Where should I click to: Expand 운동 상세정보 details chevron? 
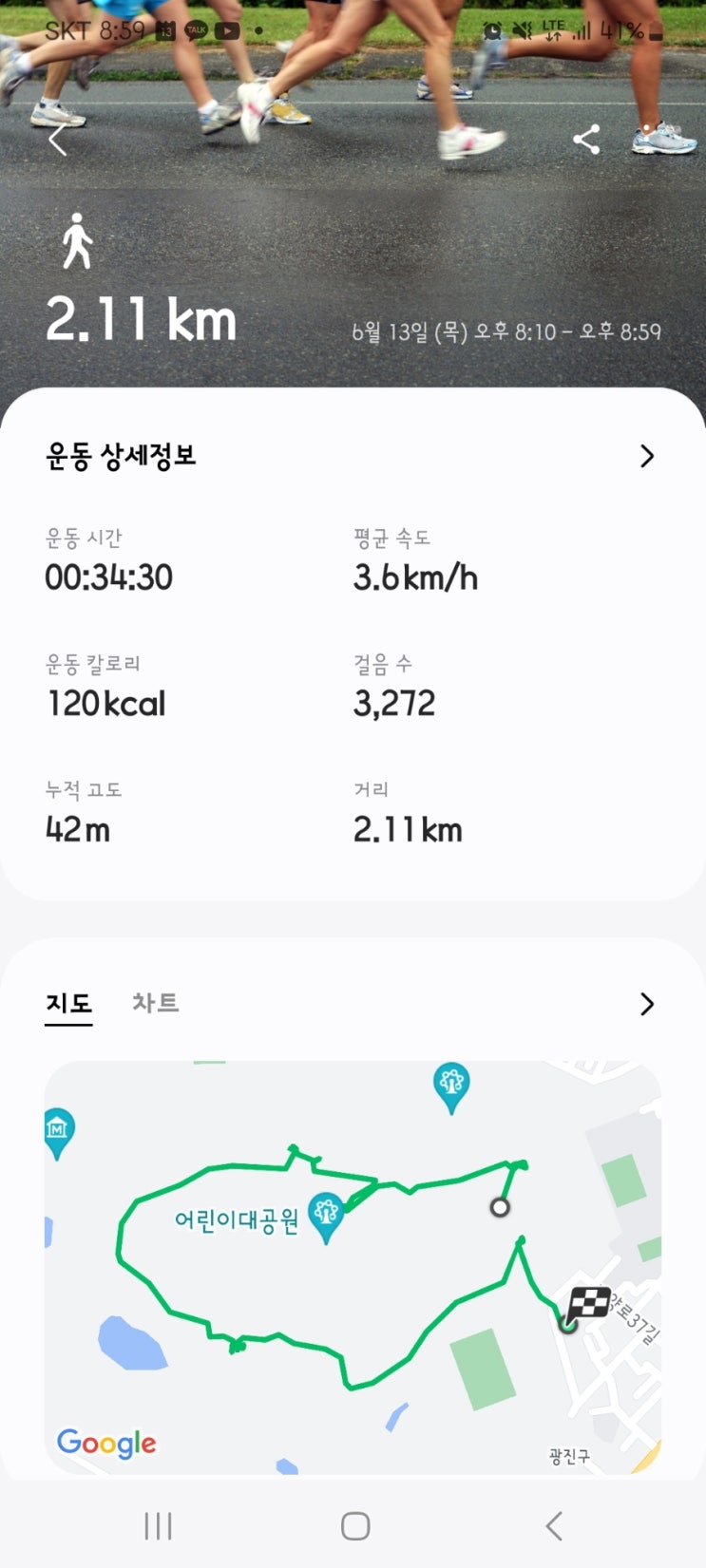(647, 456)
